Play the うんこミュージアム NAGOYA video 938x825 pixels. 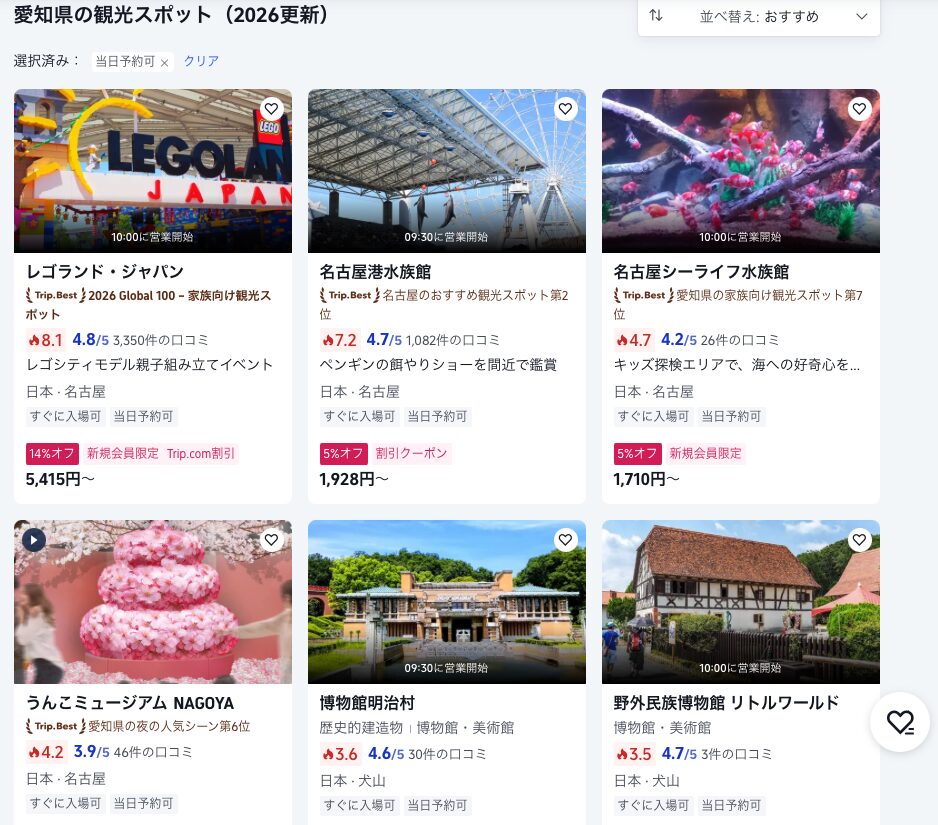click(34, 540)
